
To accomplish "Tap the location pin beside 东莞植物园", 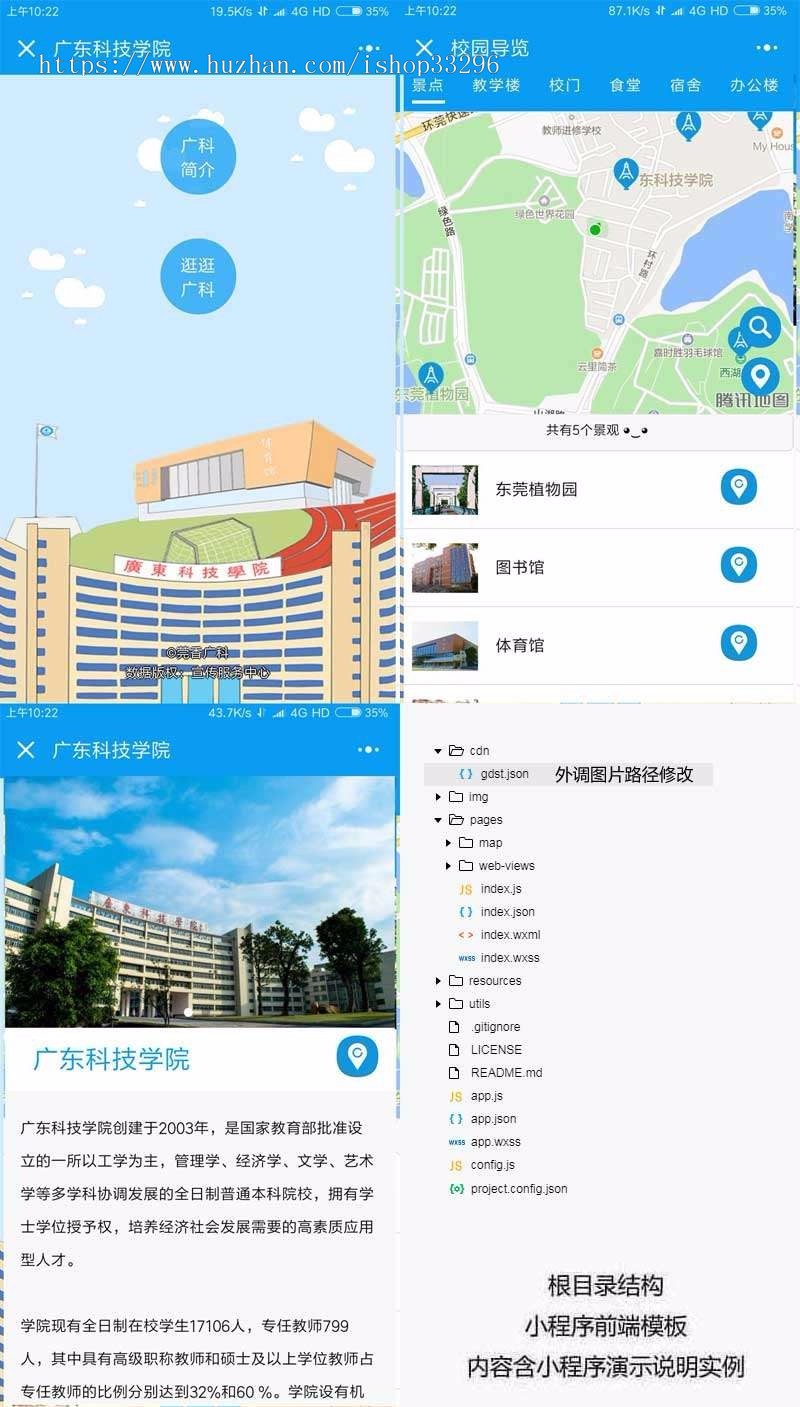I will (738, 487).
